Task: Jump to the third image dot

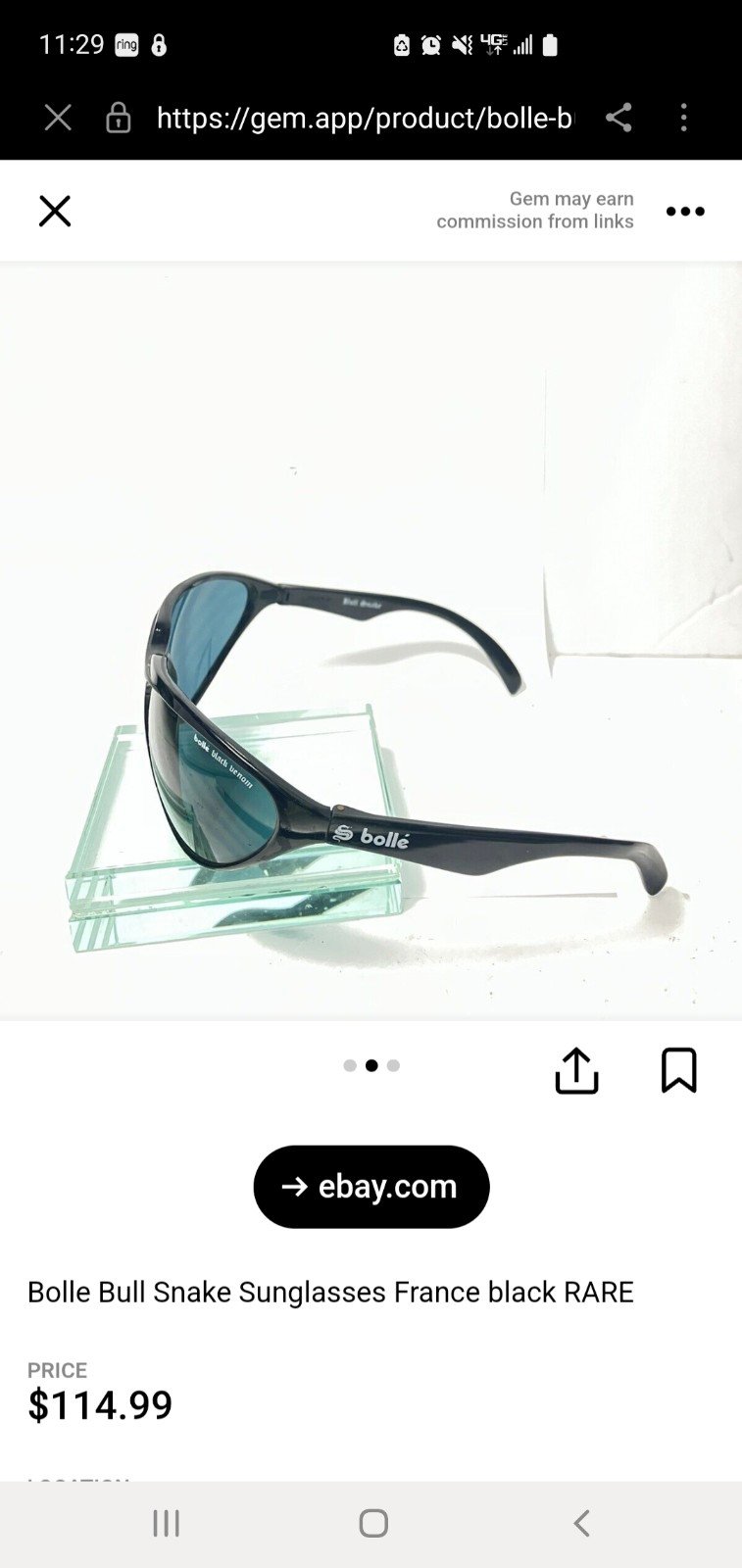Action: [x=393, y=1066]
